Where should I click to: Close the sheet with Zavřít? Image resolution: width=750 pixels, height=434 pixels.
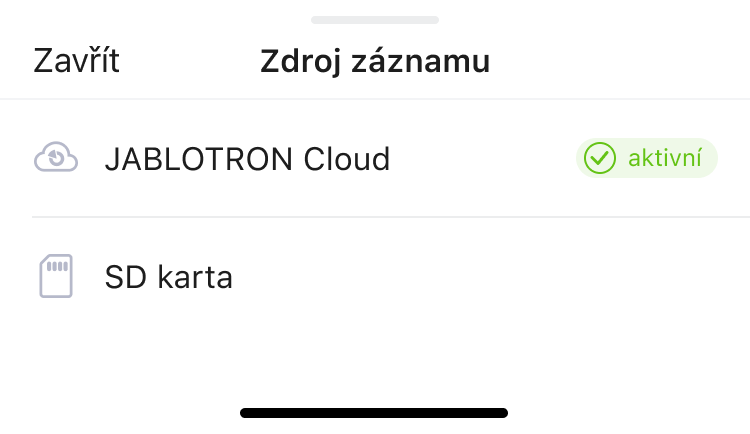[76, 61]
